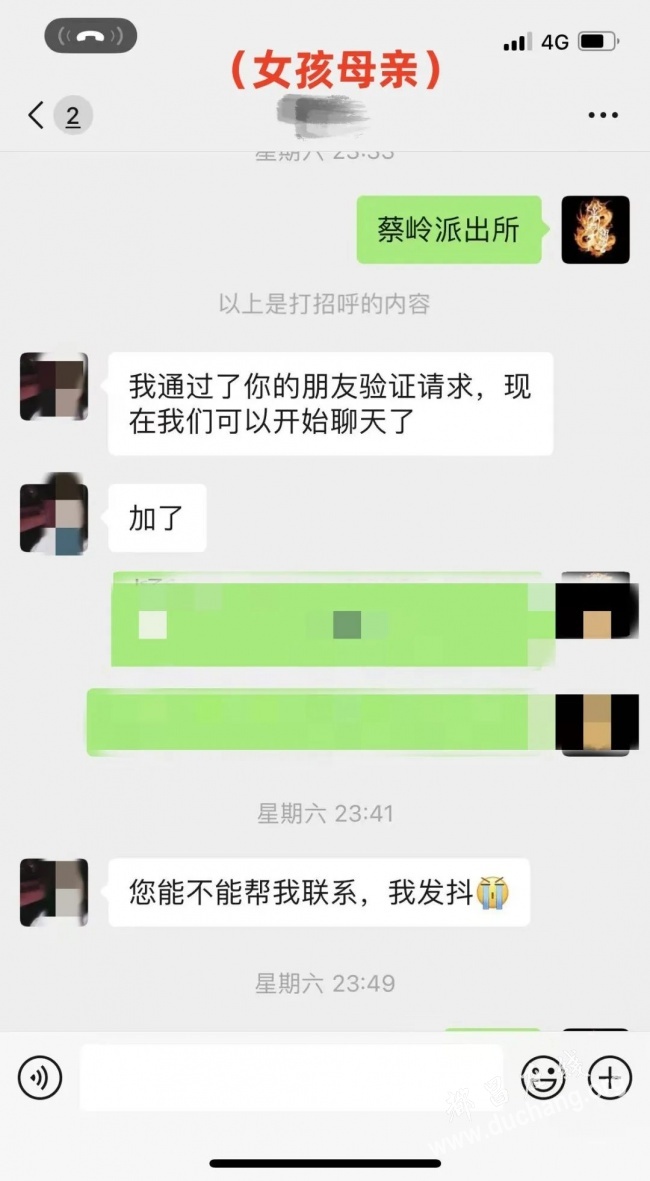Open the plus attachments menu
Viewport: 650px width, 1181px height.
tap(609, 1077)
